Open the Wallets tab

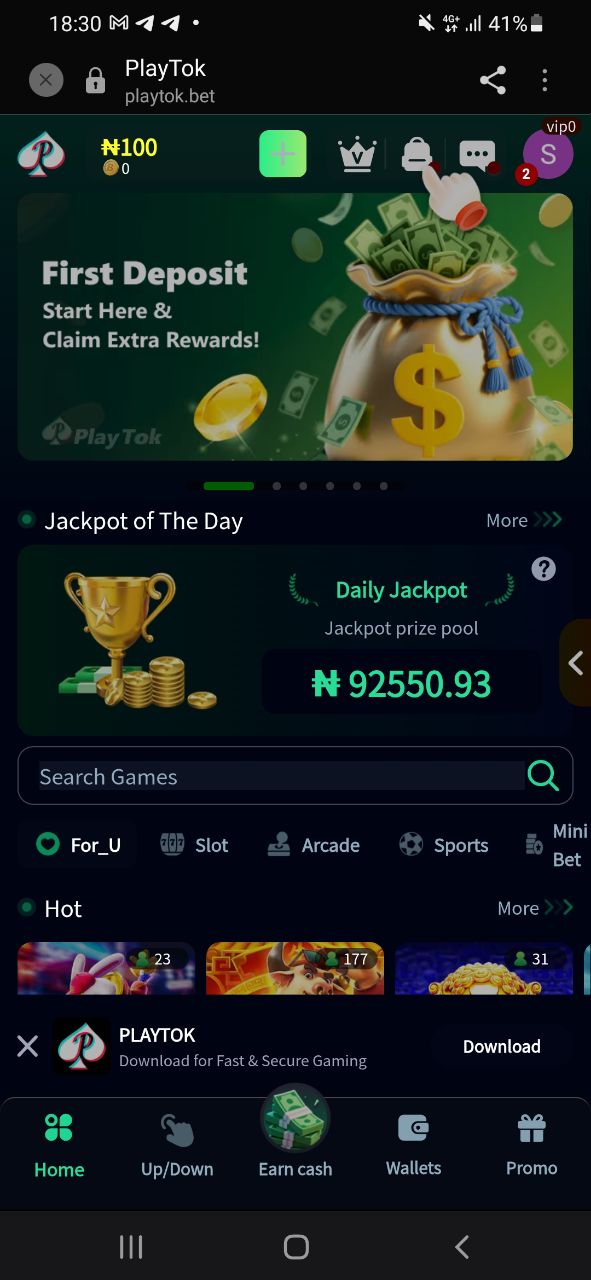pos(413,1145)
